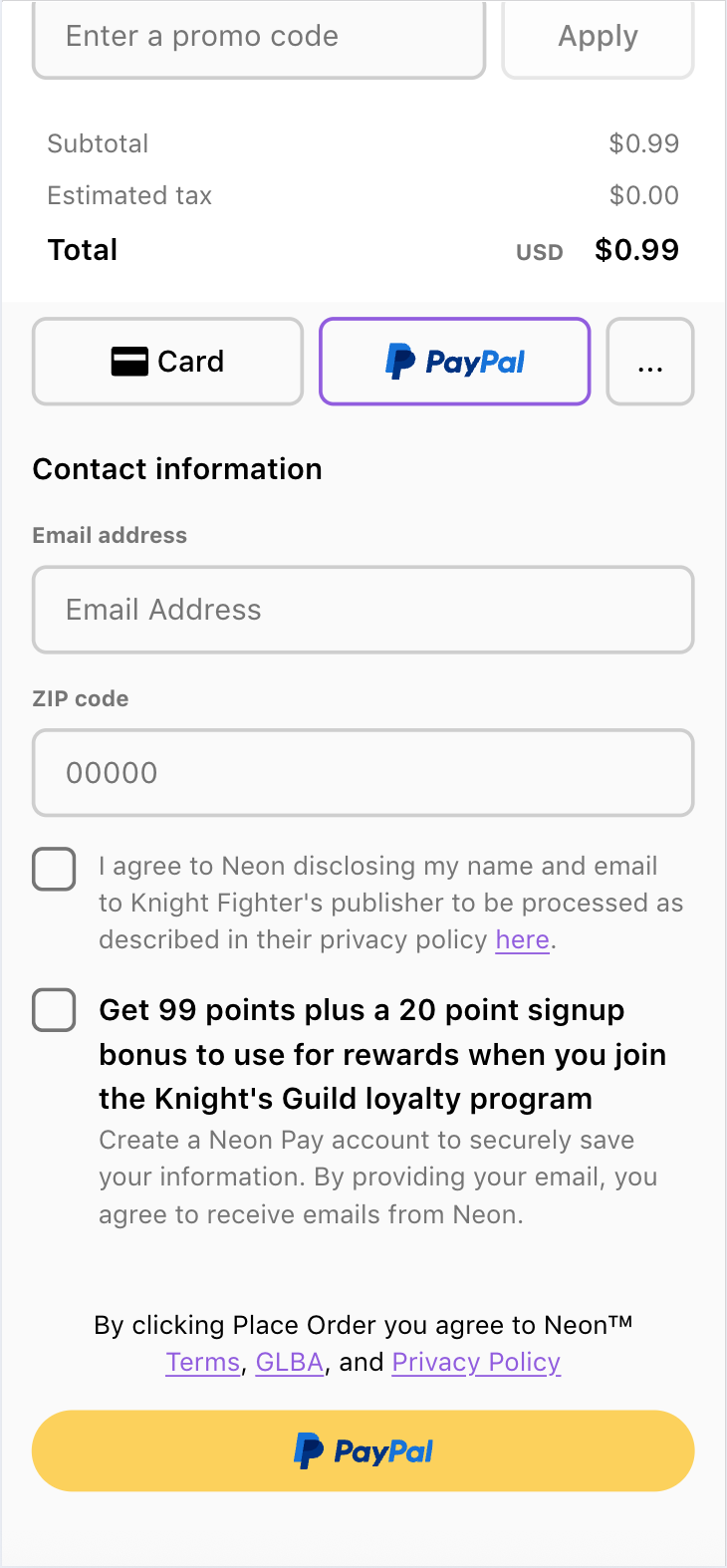
Task: Show more payment methods
Action: point(649,362)
